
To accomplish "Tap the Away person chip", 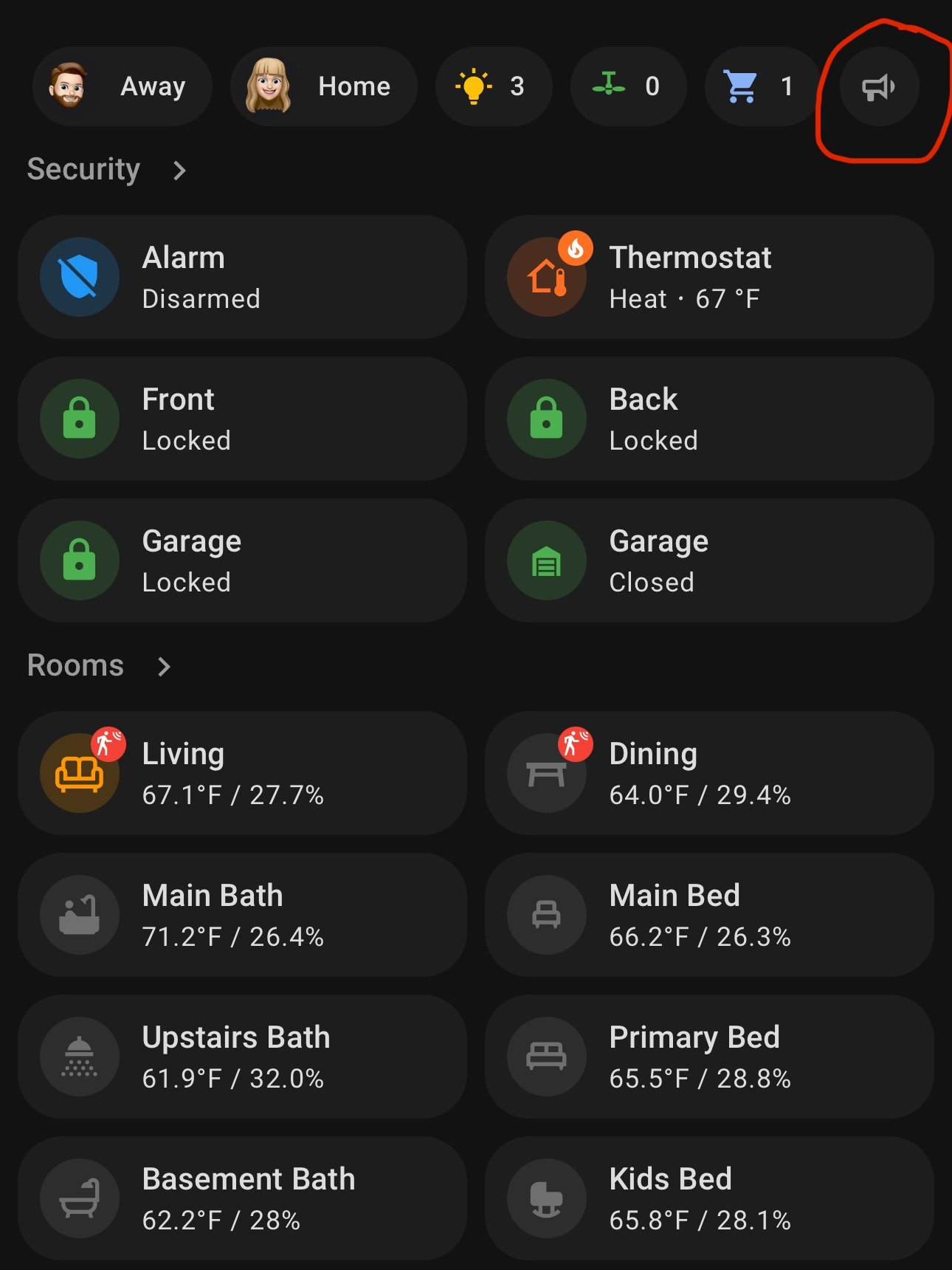I will click(123, 87).
